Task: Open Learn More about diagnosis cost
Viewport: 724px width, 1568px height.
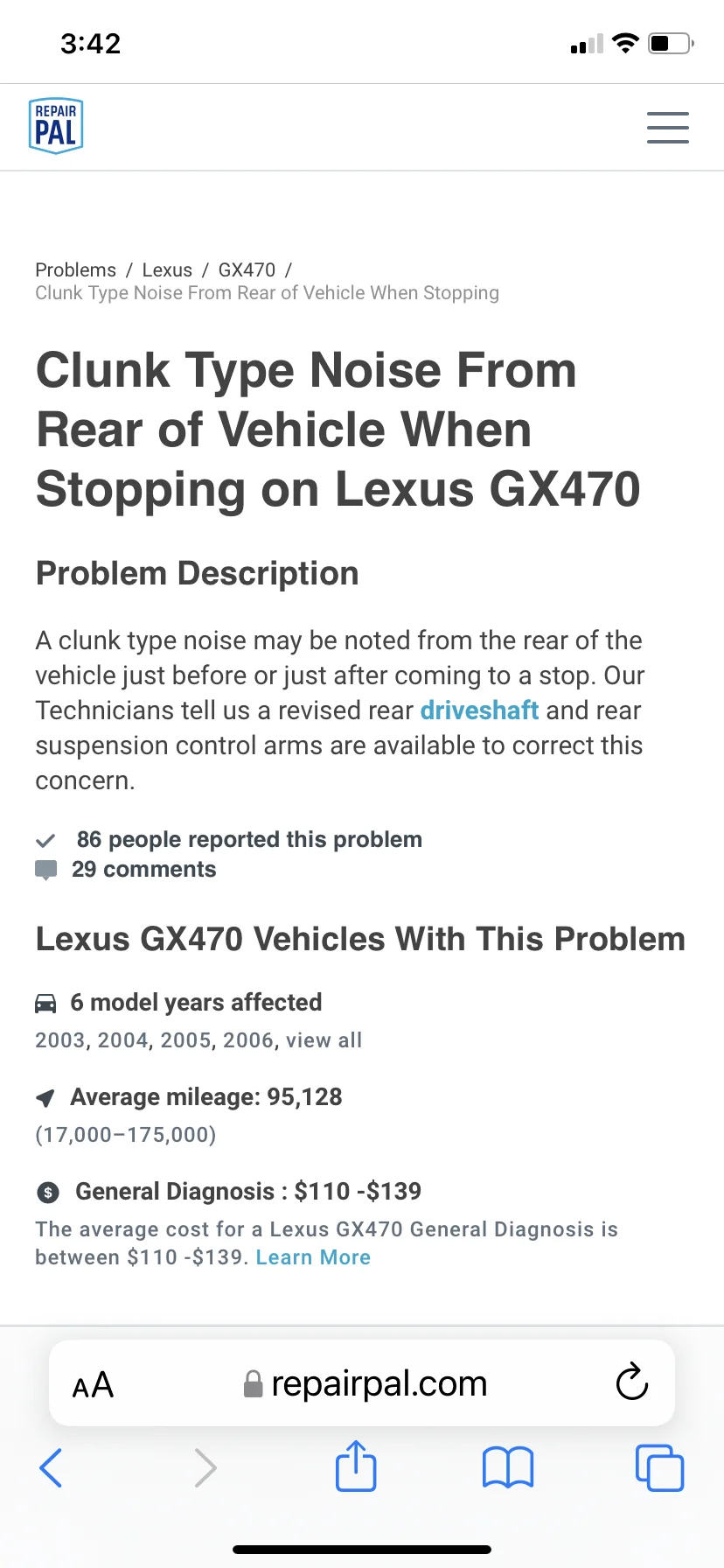Action: 313,1256
